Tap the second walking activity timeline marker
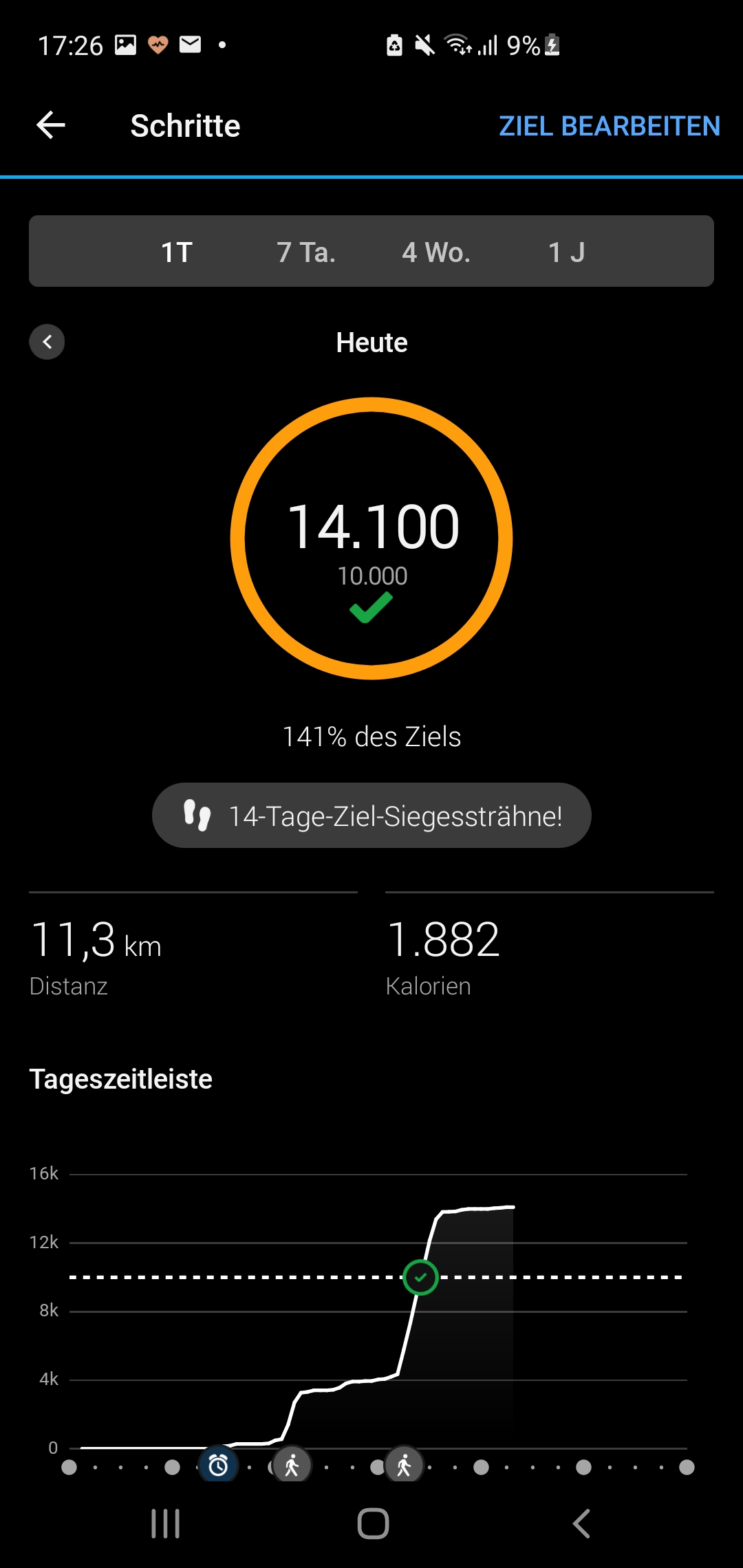This screenshot has height=1568, width=743. click(405, 1465)
